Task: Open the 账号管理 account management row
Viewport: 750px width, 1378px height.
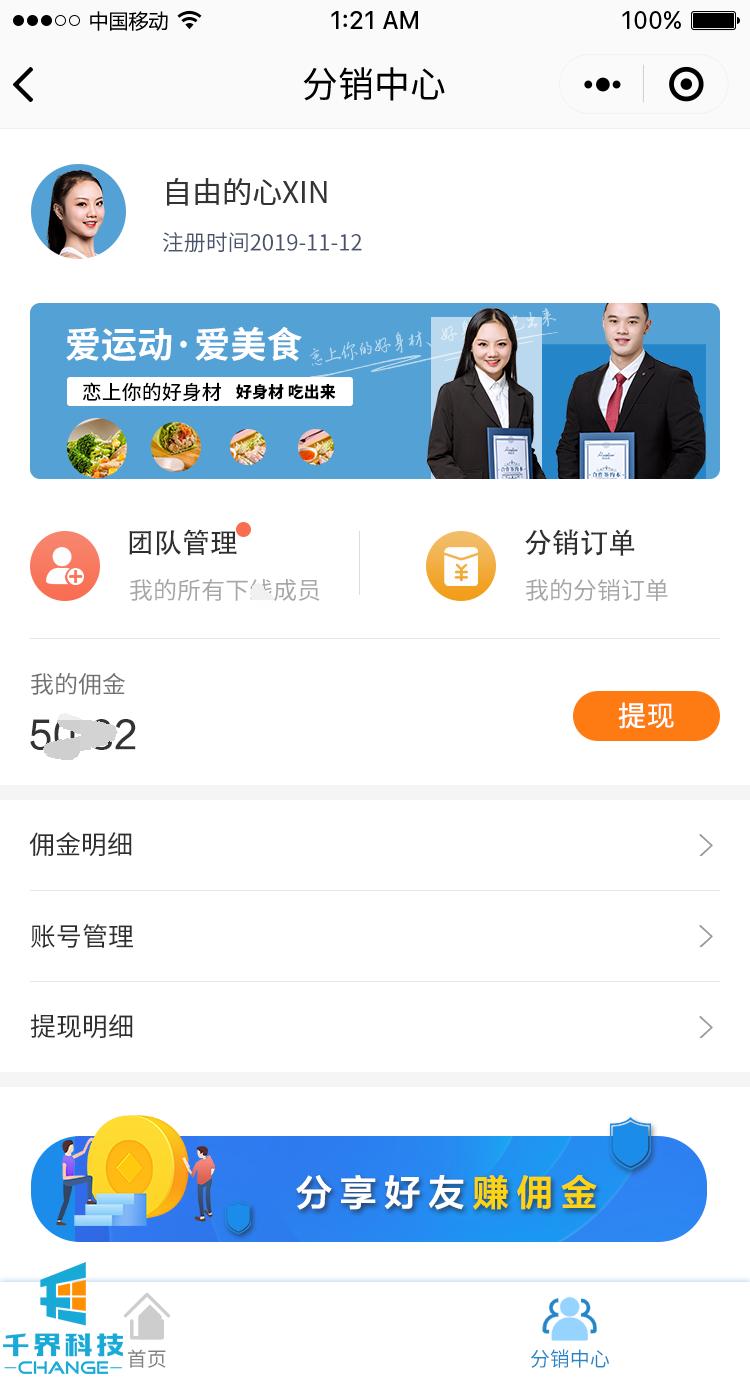Action: click(374, 937)
